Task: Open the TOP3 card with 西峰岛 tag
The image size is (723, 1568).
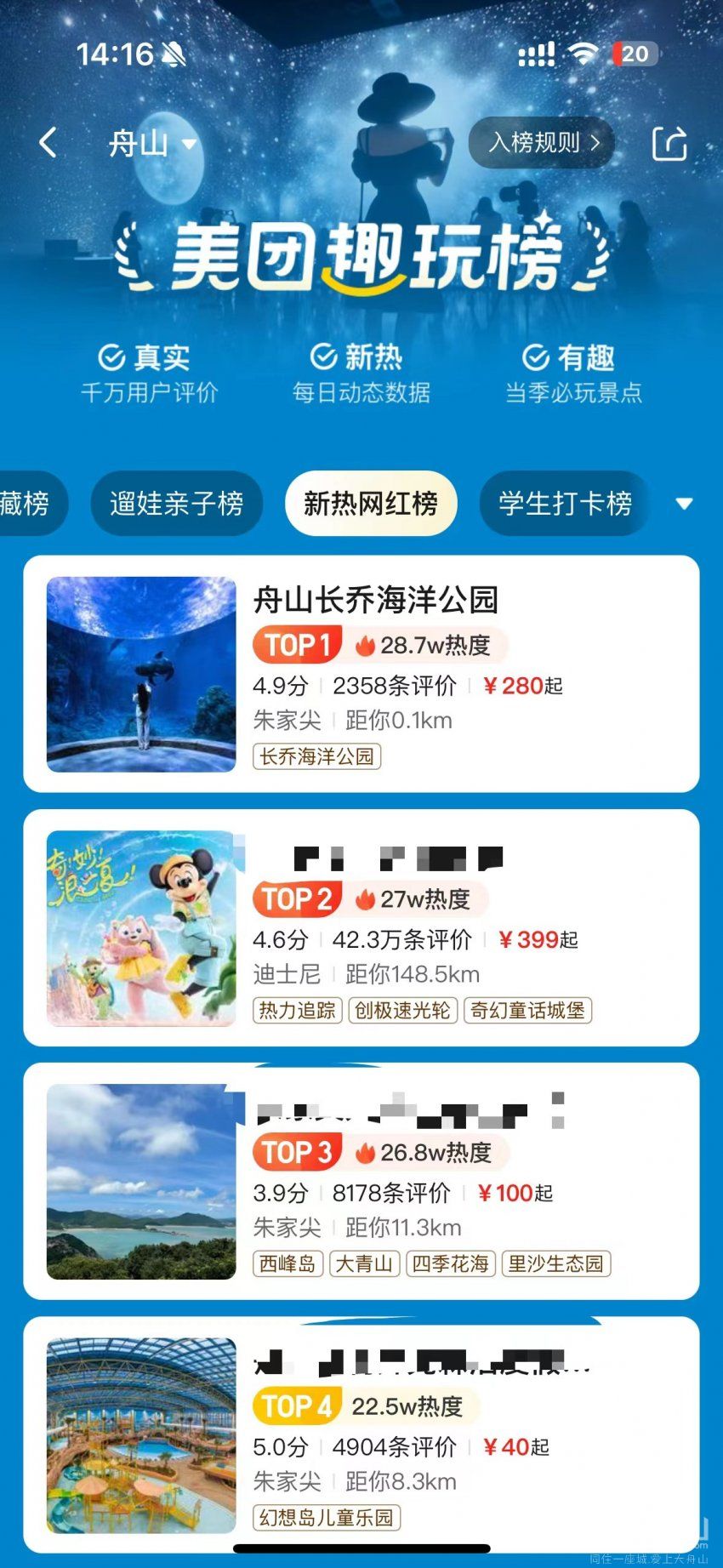Action: 361,1181
